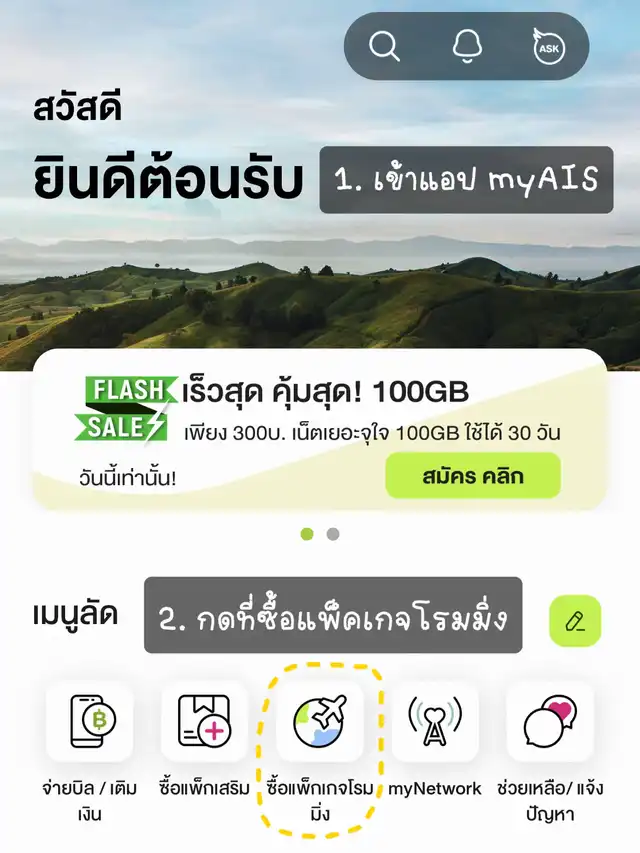Select the ซื้อแพ็กเสริม shortcut
The image size is (640, 853).
pos(204,721)
